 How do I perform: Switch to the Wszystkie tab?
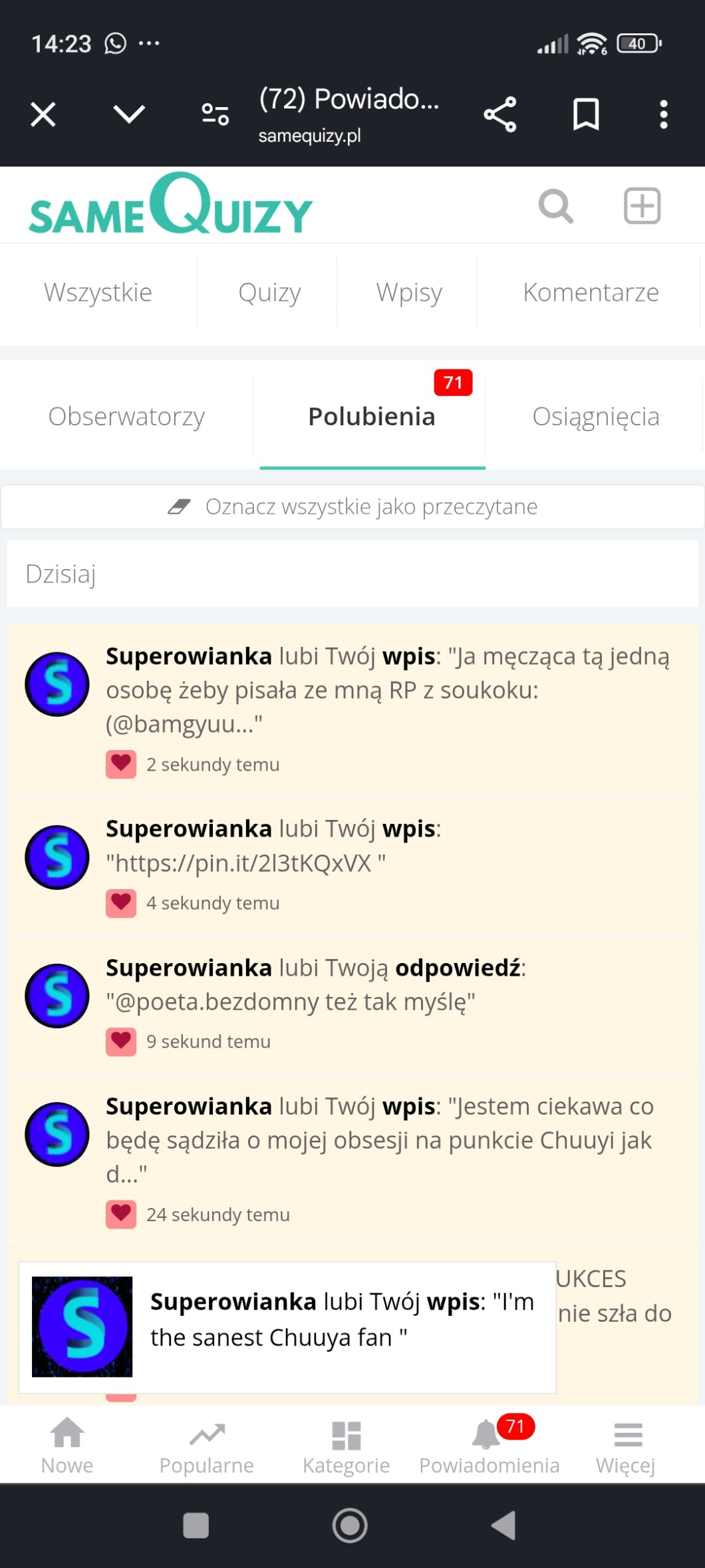98,293
